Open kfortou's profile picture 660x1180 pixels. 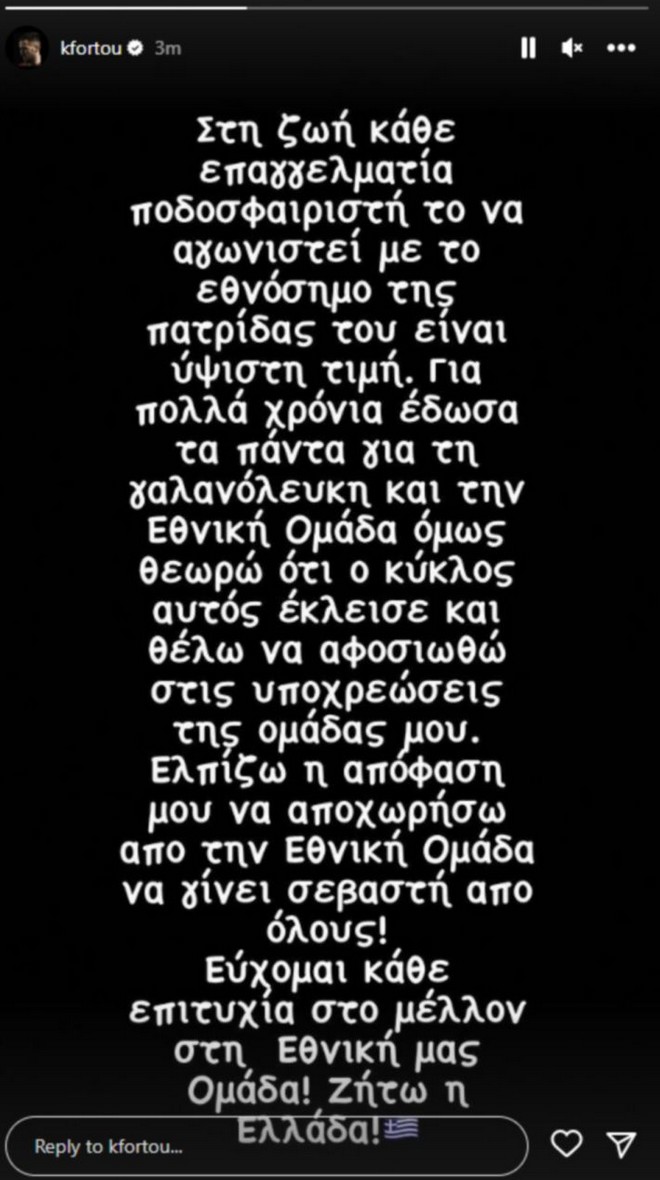point(27,48)
